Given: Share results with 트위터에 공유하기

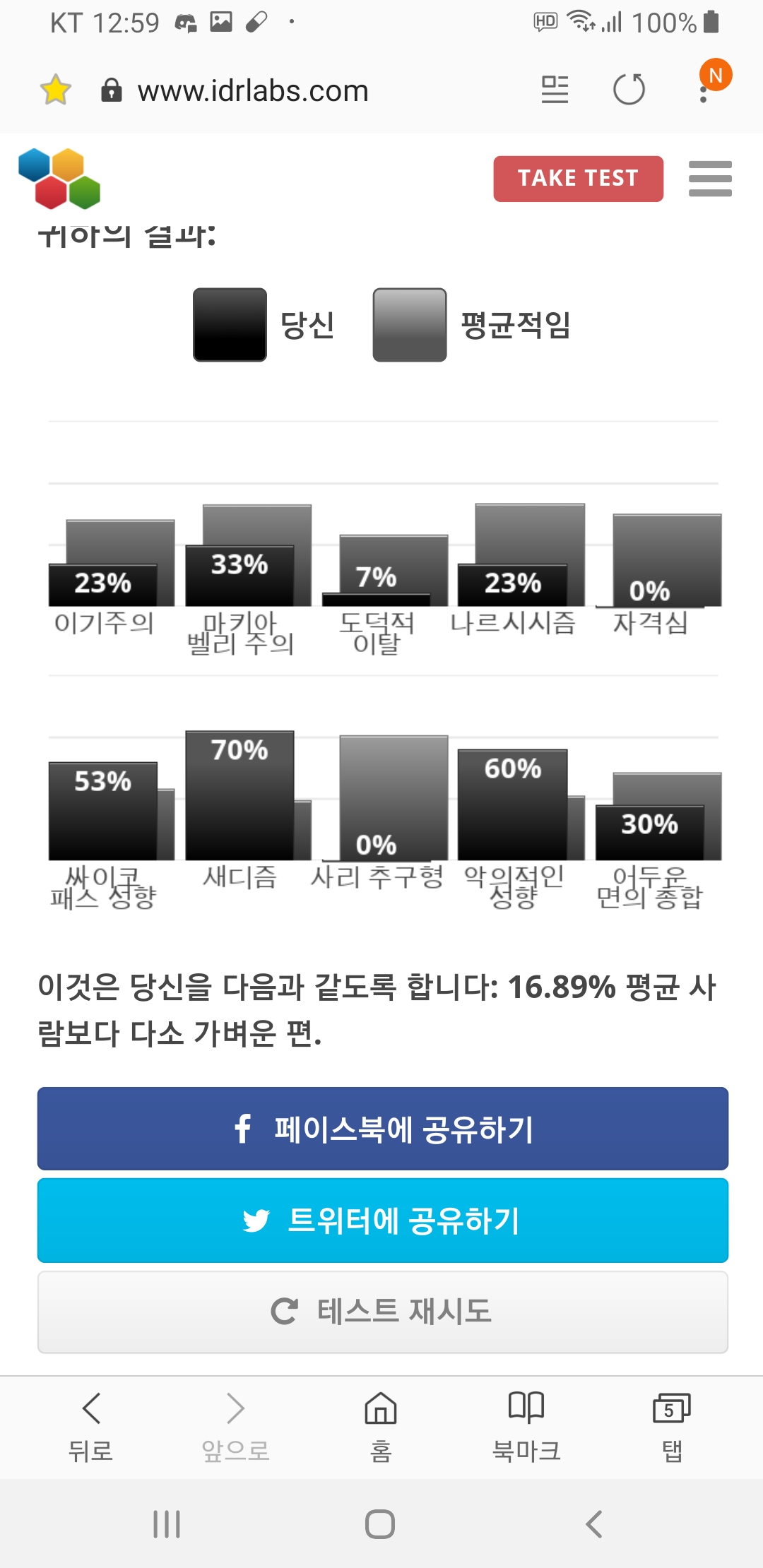Looking at the screenshot, I should [x=382, y=1220].
